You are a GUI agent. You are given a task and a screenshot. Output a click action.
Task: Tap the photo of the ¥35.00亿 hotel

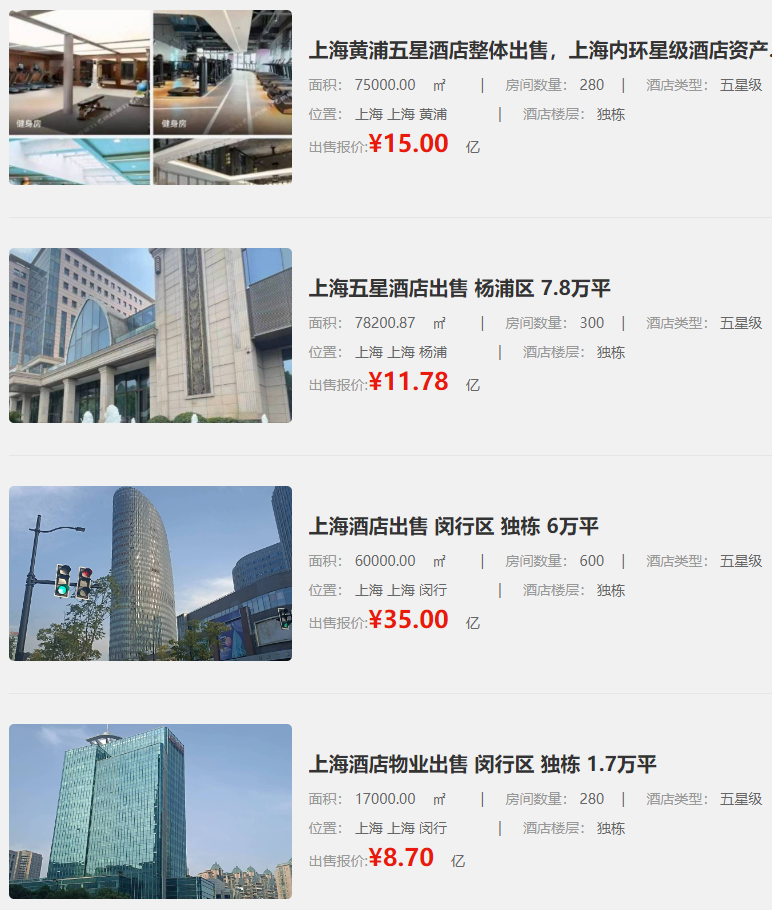click(150, 573)
